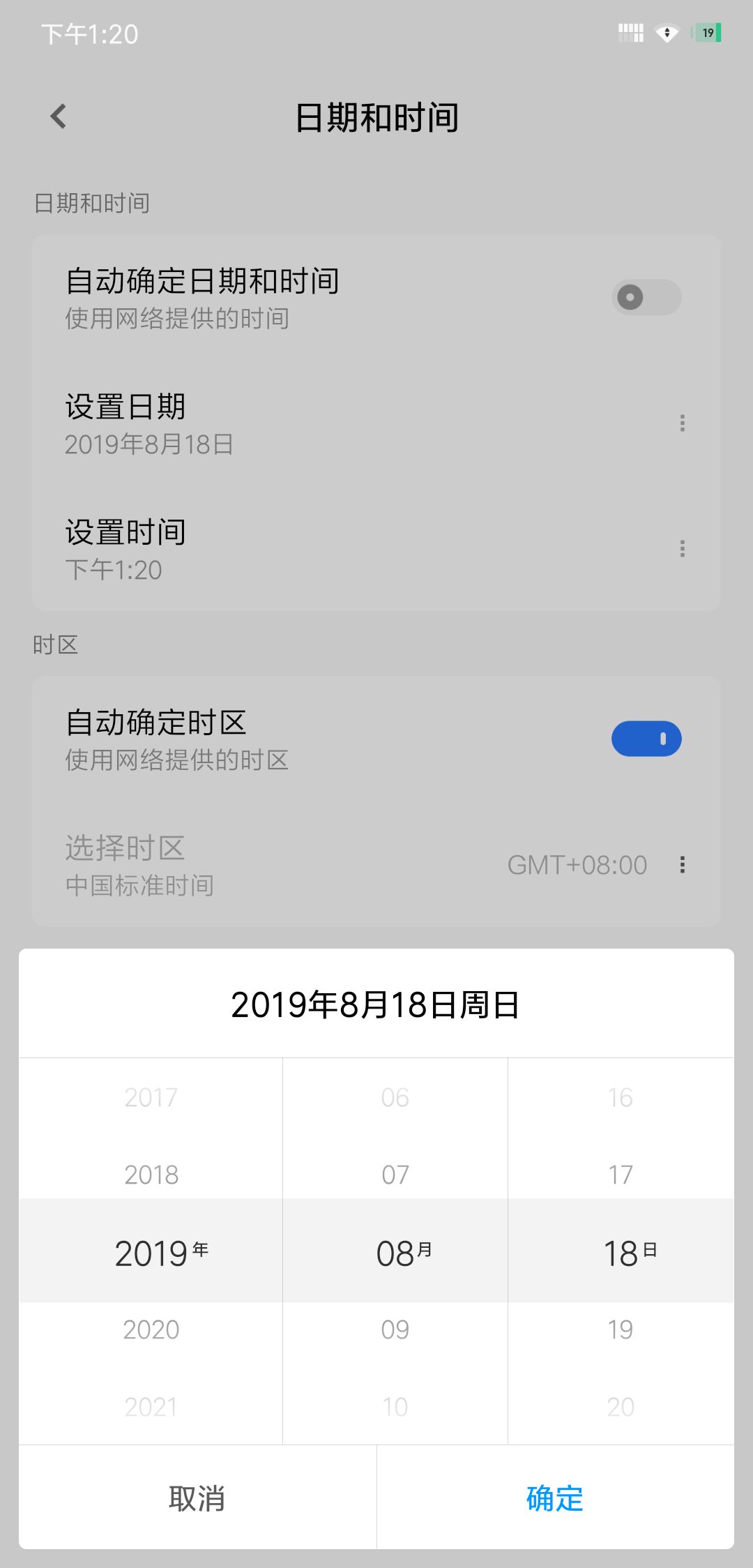
Task: Choose month 09 in the picker
Action: coord(395,1330)
